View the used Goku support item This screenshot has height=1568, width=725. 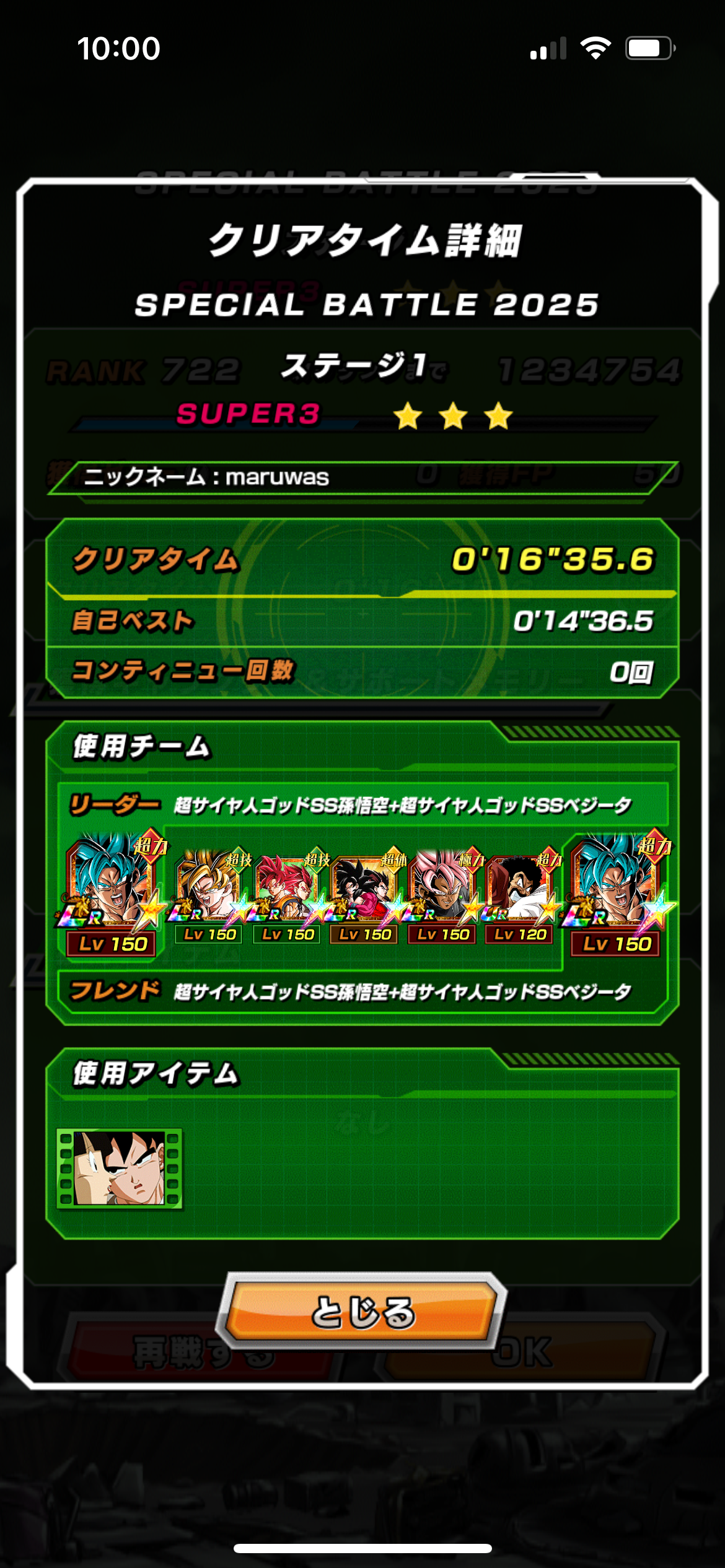[120, 1169]
